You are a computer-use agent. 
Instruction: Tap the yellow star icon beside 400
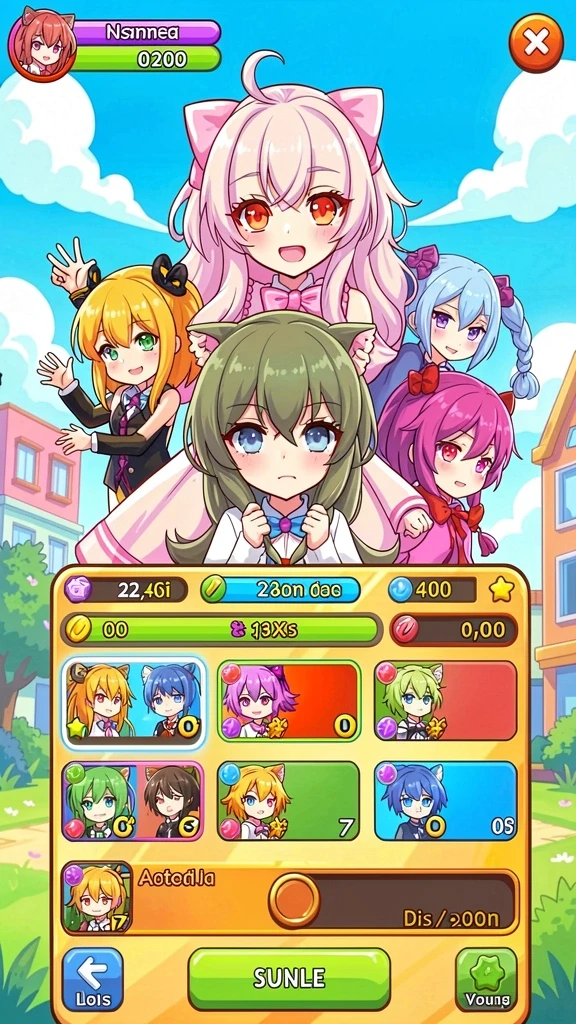[502, 590]
